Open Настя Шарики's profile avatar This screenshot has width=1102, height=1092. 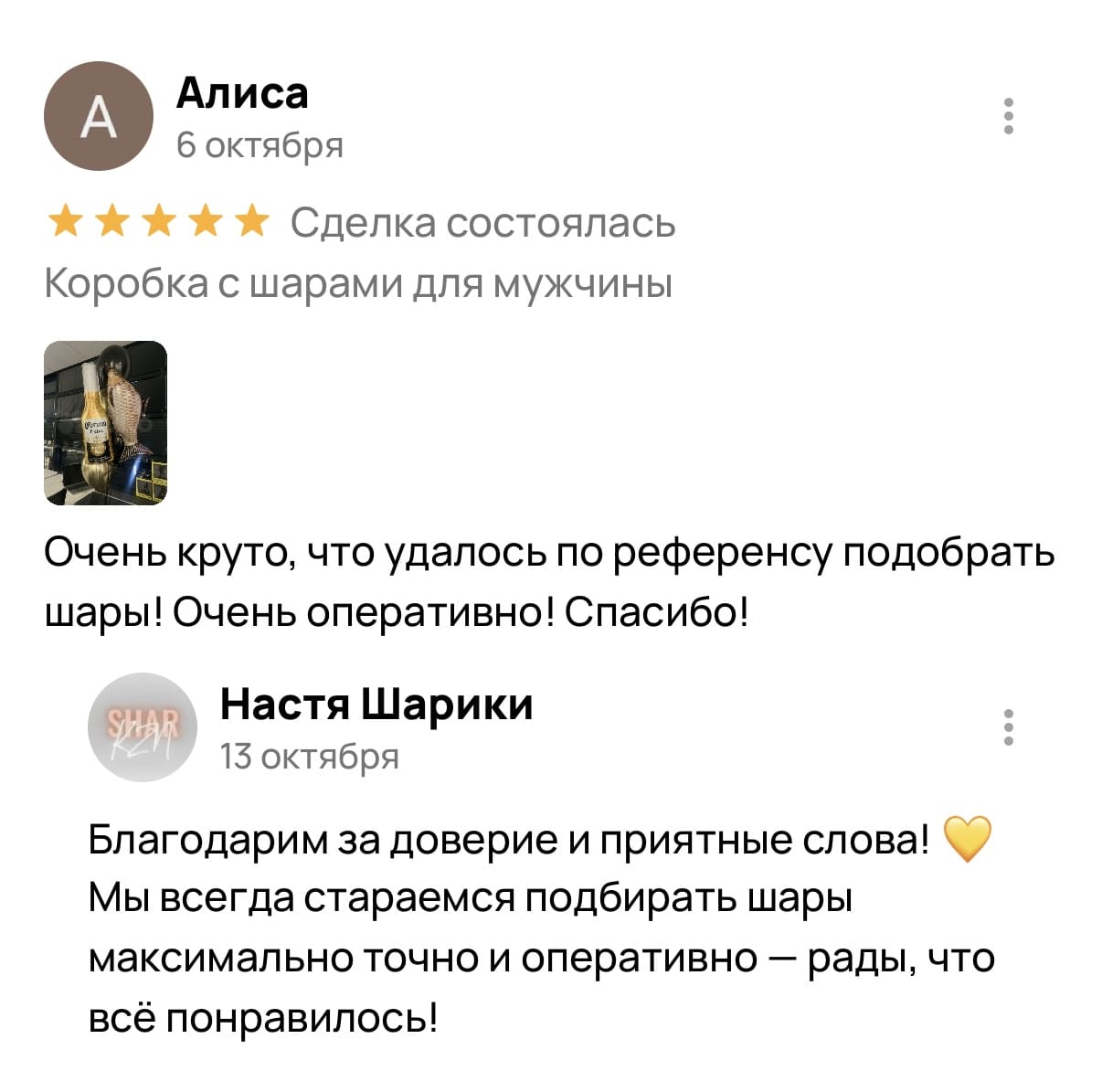coord(142,727)
